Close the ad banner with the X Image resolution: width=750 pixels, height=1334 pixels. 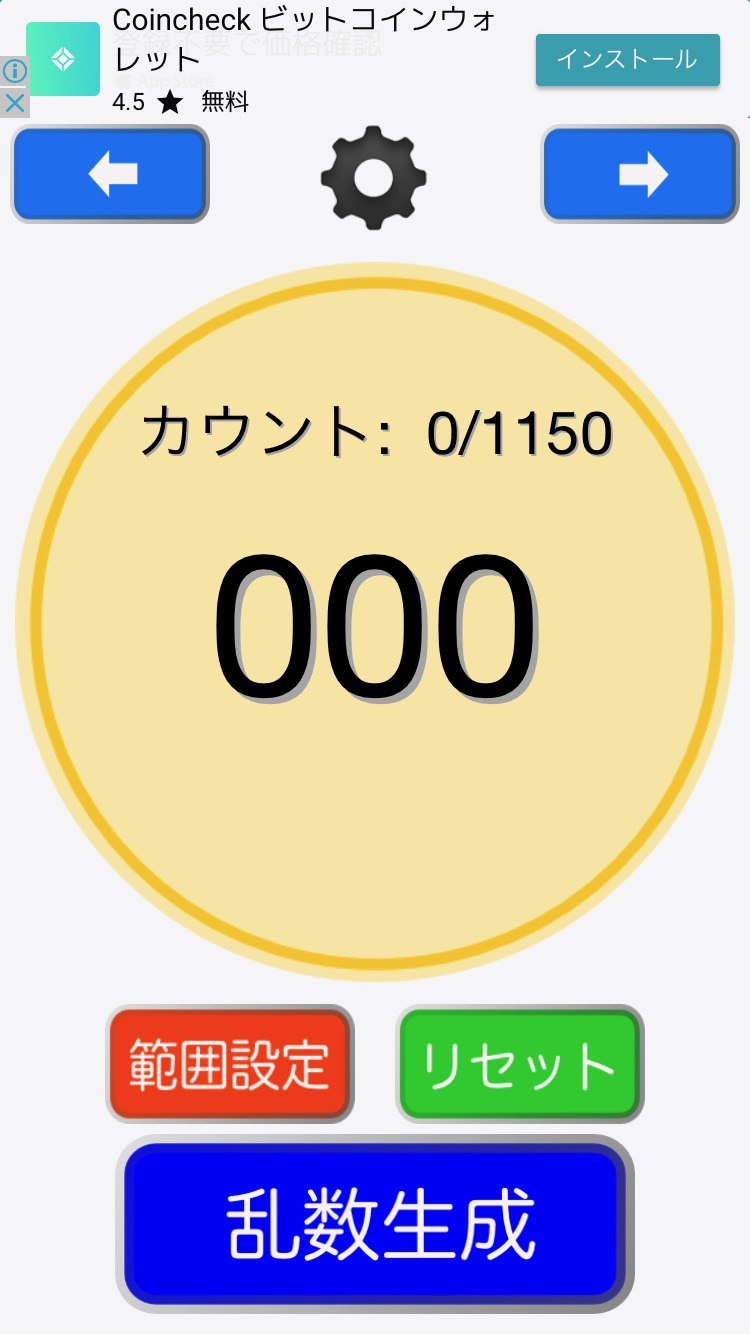point(14,103)
